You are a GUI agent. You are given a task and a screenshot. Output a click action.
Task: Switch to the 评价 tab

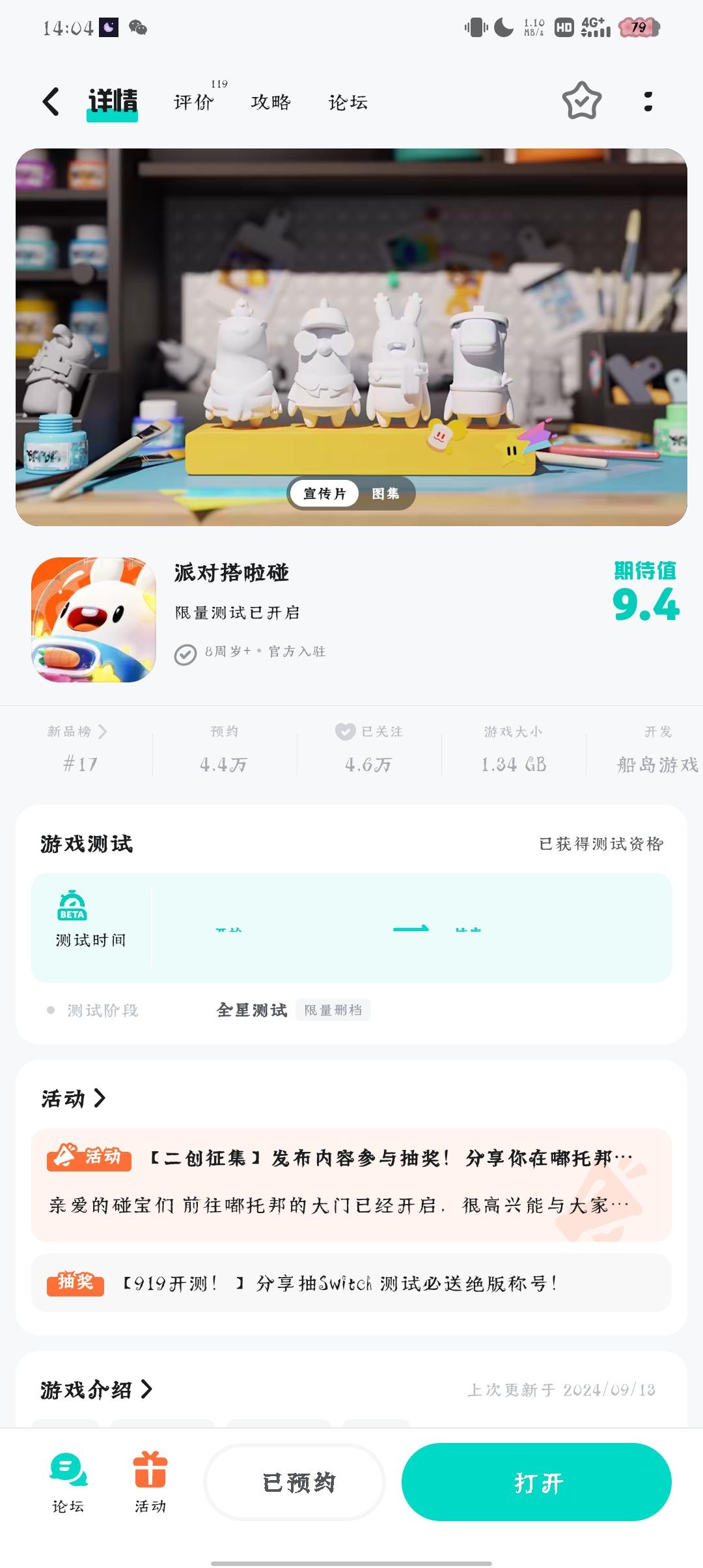[x=193, y=102]
